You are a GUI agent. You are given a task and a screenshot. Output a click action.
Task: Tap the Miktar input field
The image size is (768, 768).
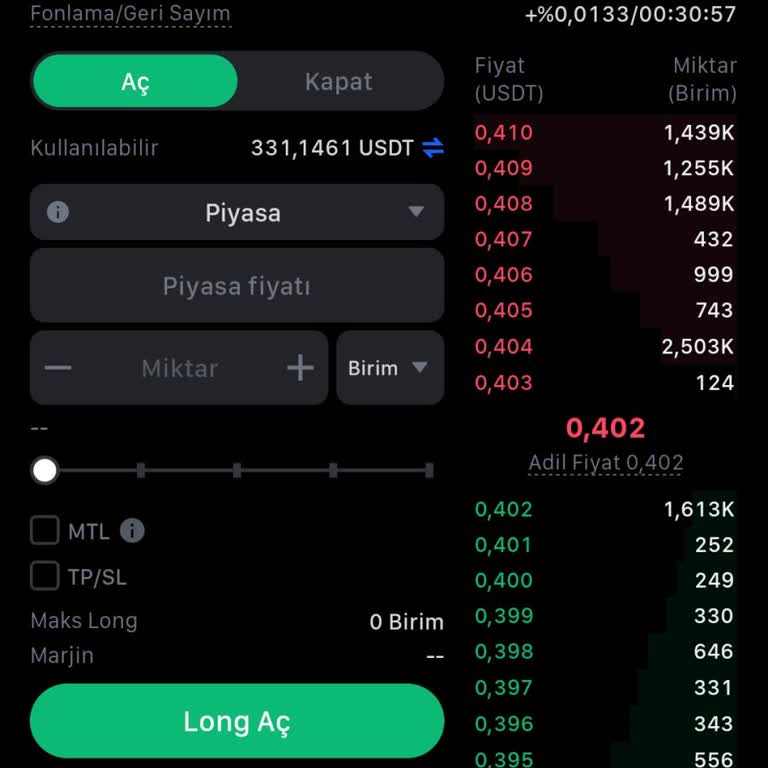180,368
